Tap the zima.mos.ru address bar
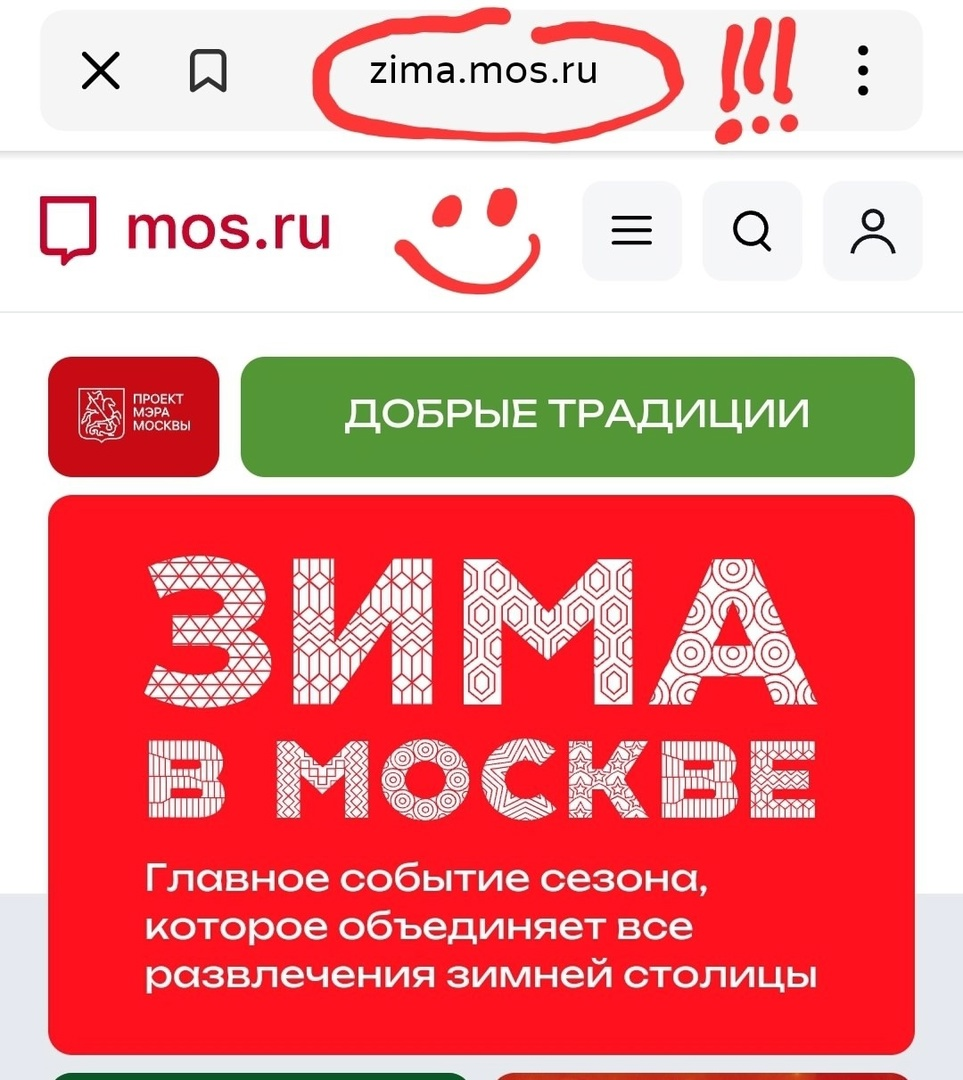 (483, 72)
